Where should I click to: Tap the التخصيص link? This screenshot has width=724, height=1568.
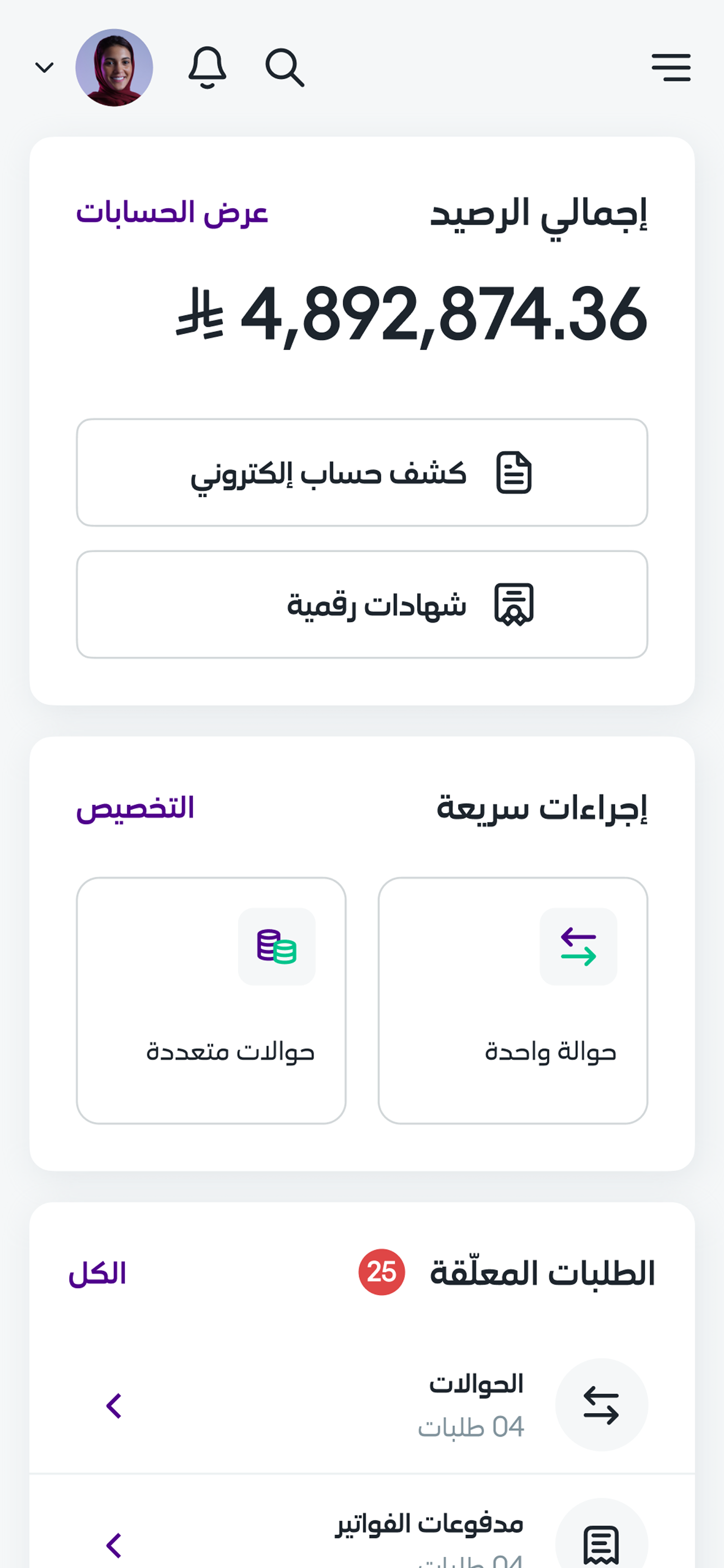135,808
